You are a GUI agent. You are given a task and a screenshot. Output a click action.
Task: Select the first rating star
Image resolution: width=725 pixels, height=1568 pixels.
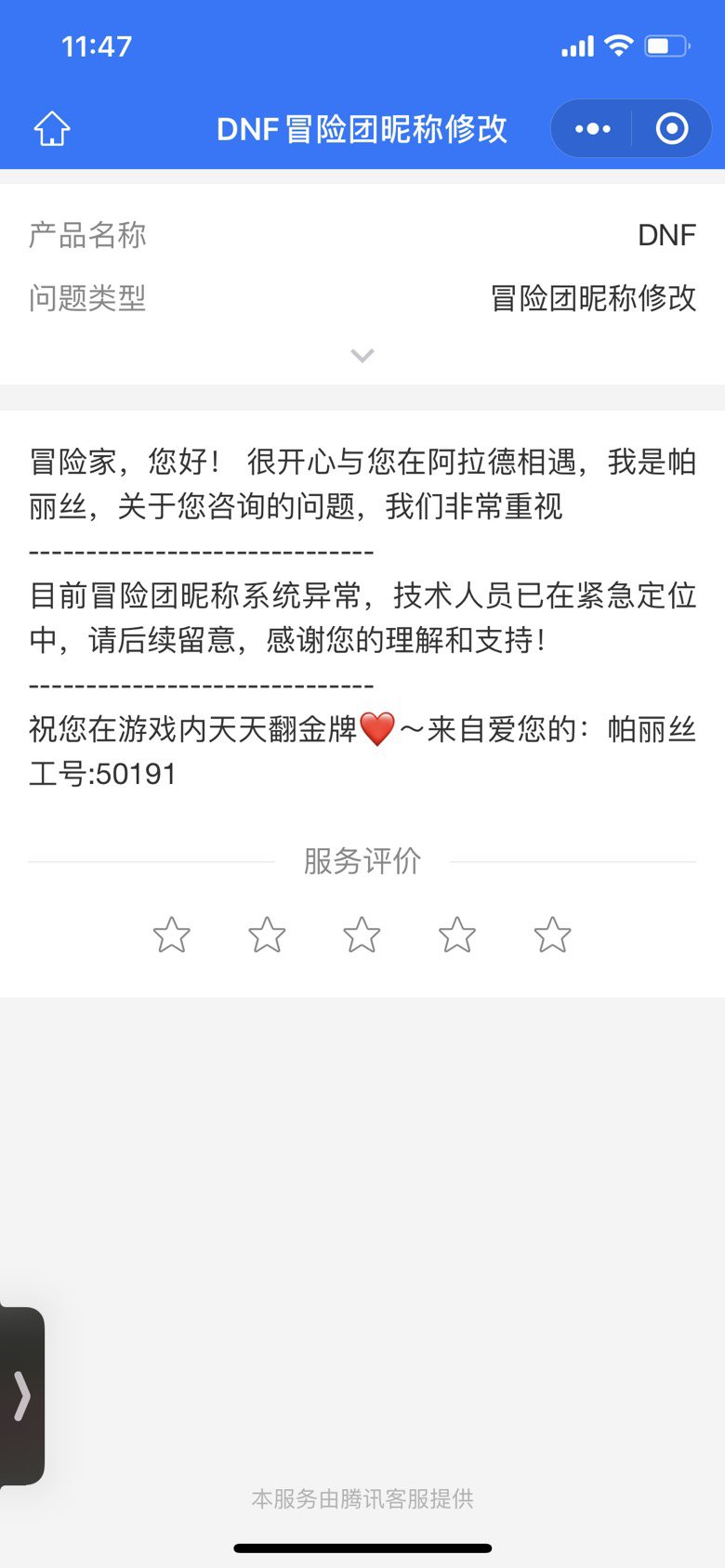pyautogui.click(x=171, y=935)
